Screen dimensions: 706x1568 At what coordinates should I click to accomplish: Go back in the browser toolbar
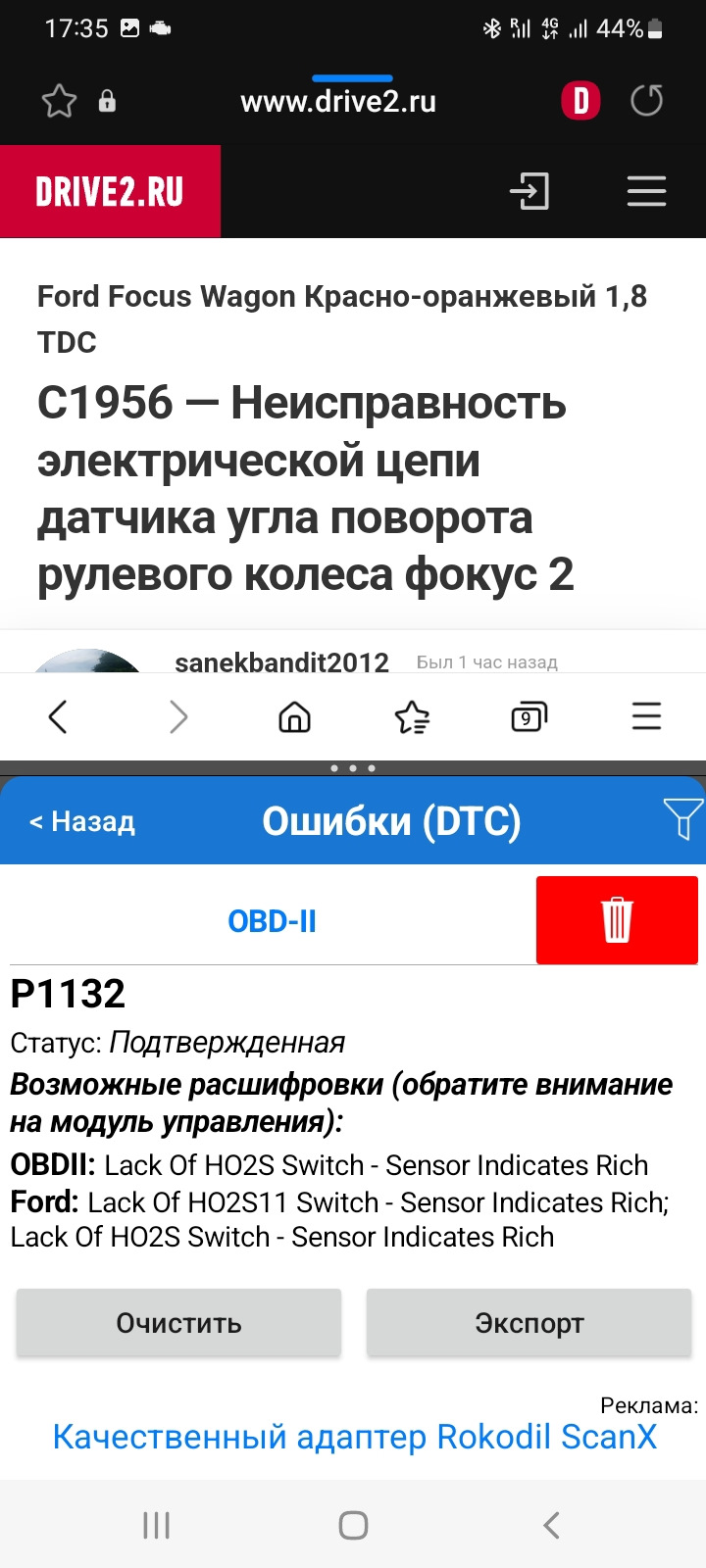tap(59, 717)
